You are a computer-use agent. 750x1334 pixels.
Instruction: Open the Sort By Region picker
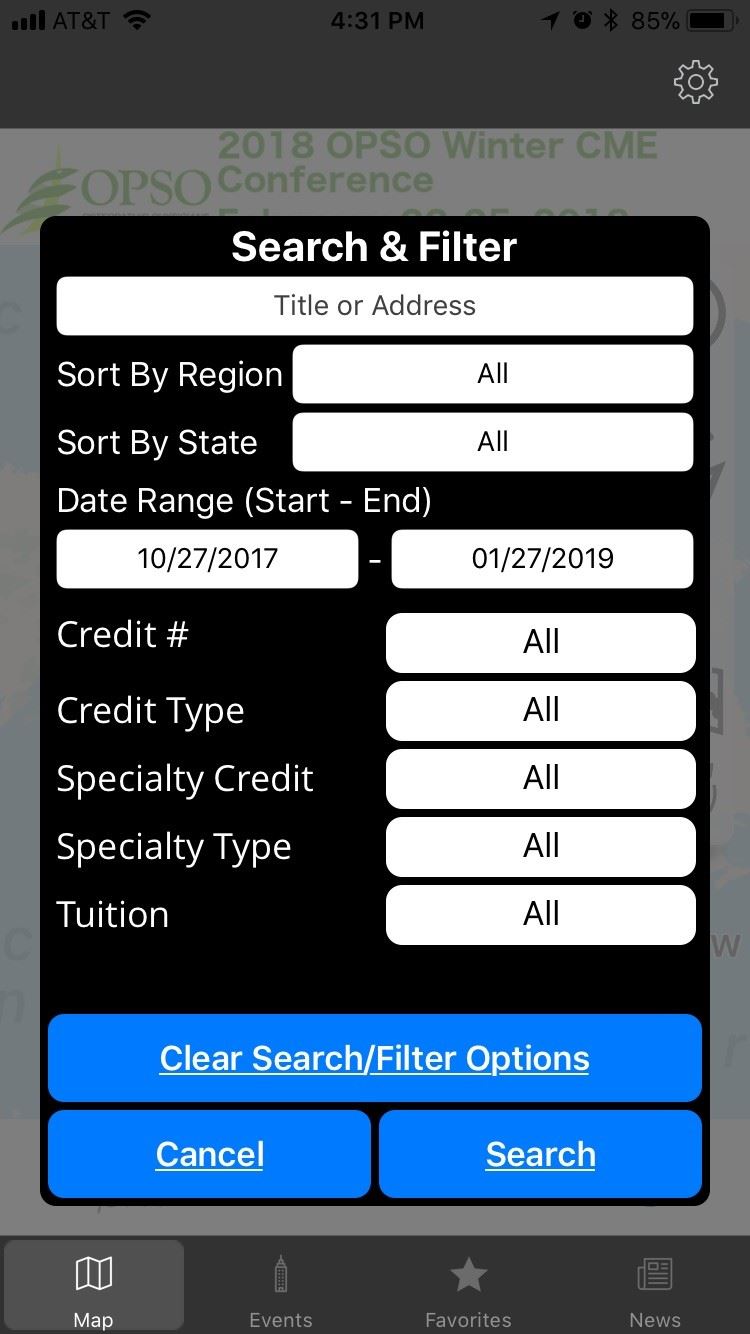493,374
